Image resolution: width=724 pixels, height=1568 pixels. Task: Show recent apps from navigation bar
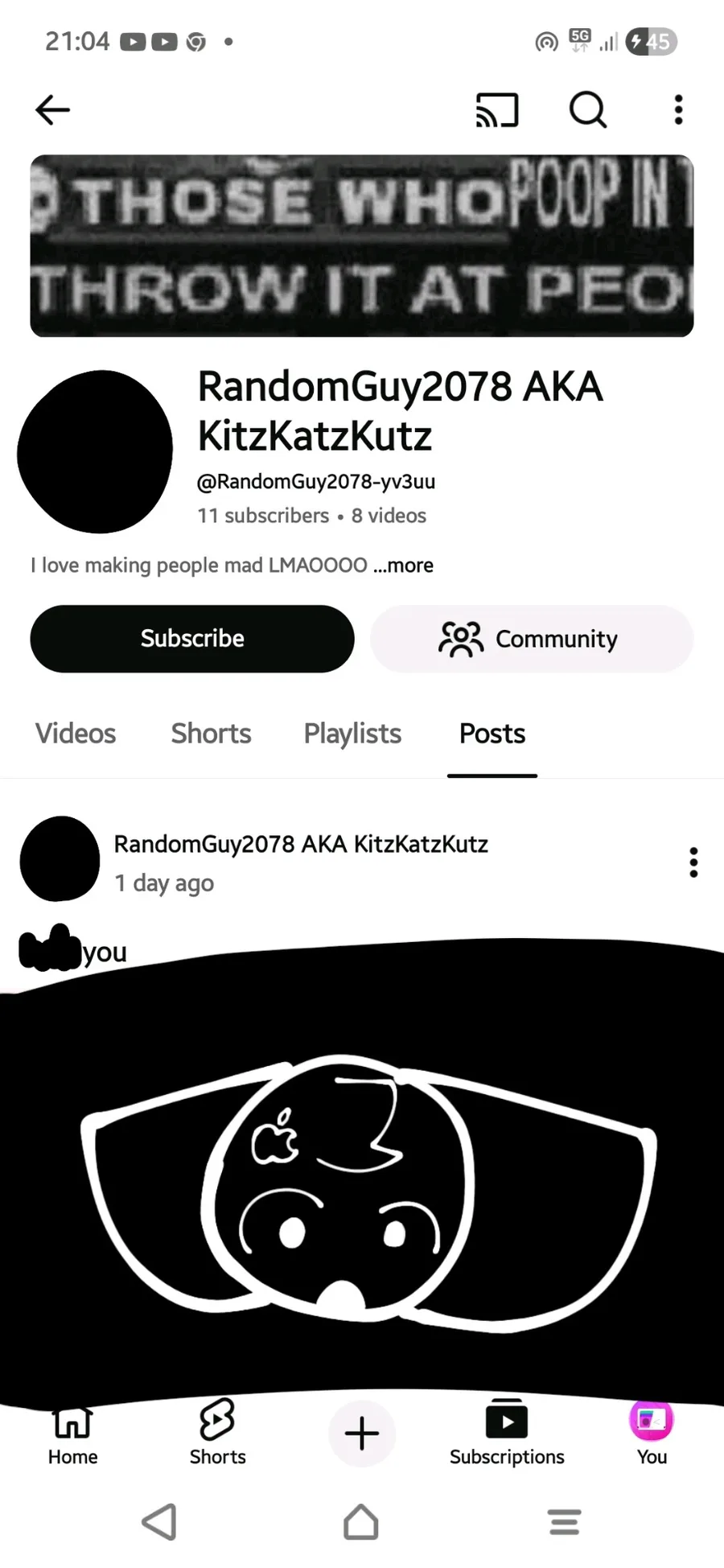pyautogui.click(x=564, y=1522)
